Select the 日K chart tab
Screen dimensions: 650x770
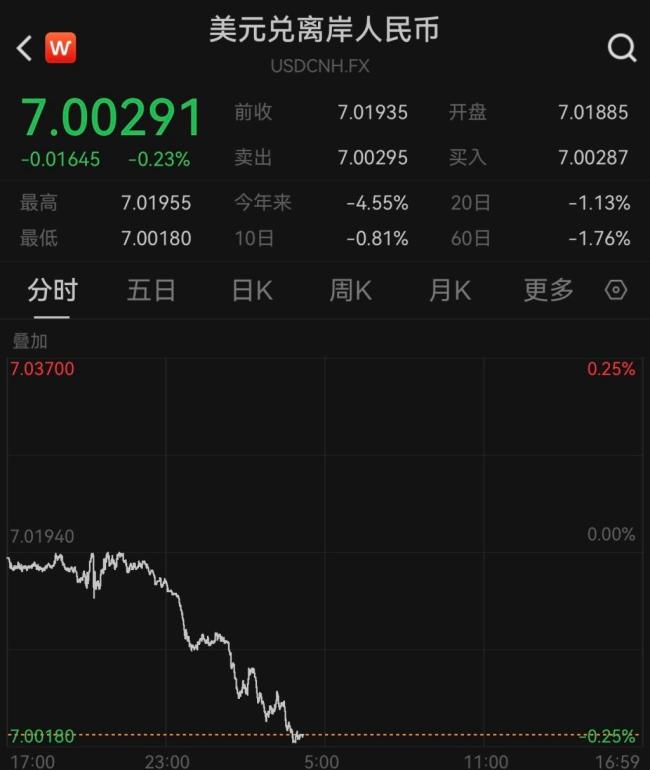[x=251, y=291]
